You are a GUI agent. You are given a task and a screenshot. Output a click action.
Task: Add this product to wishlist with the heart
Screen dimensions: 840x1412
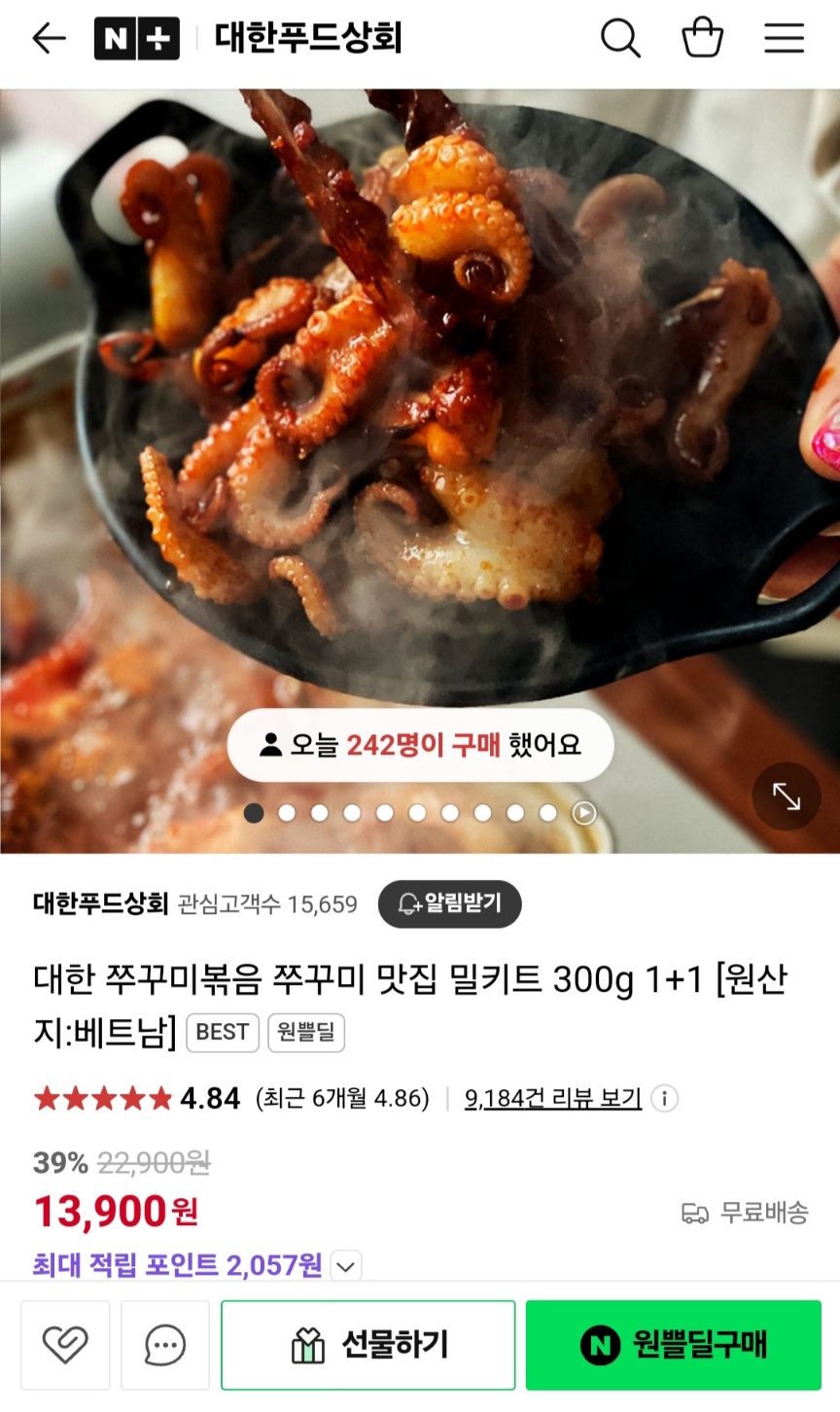point(65,1346)
